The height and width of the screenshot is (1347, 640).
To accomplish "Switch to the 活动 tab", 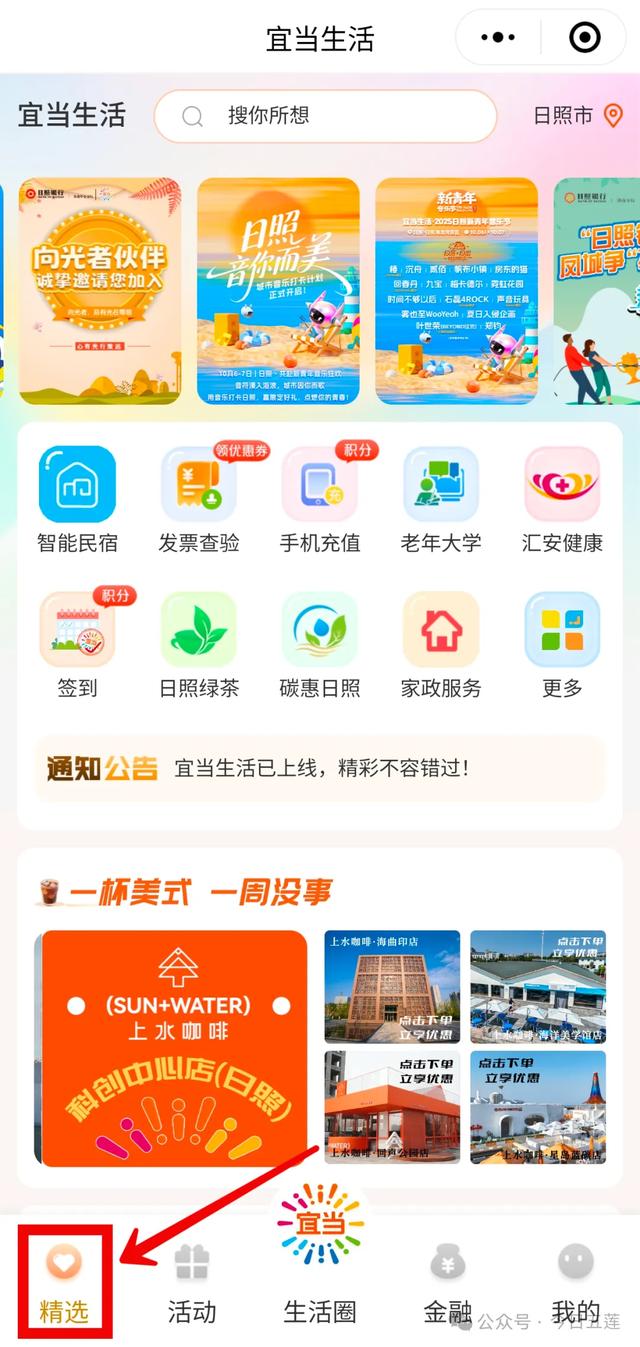I will click(x=192, y=1284).
